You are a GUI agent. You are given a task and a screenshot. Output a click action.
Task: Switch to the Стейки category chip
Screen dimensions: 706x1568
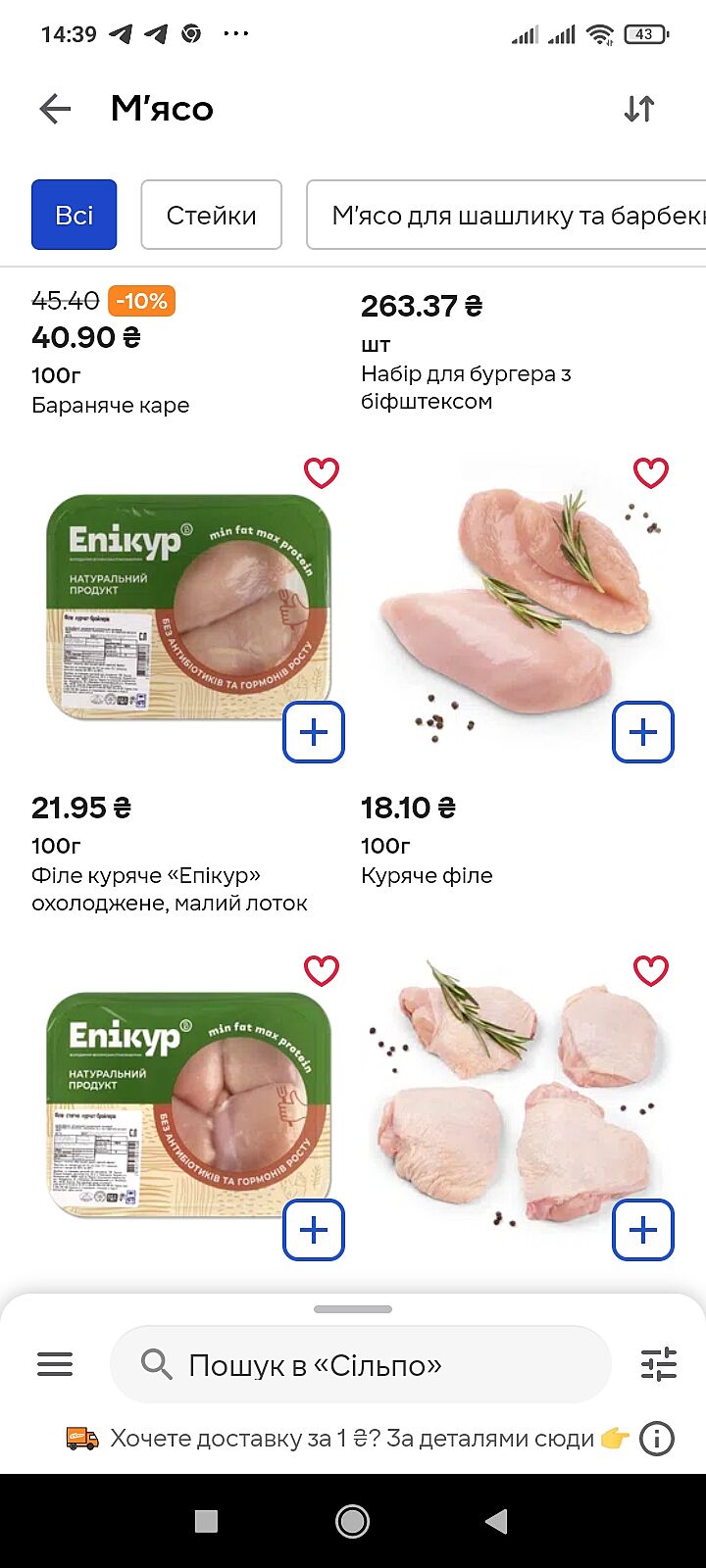(x=211, y=215)
